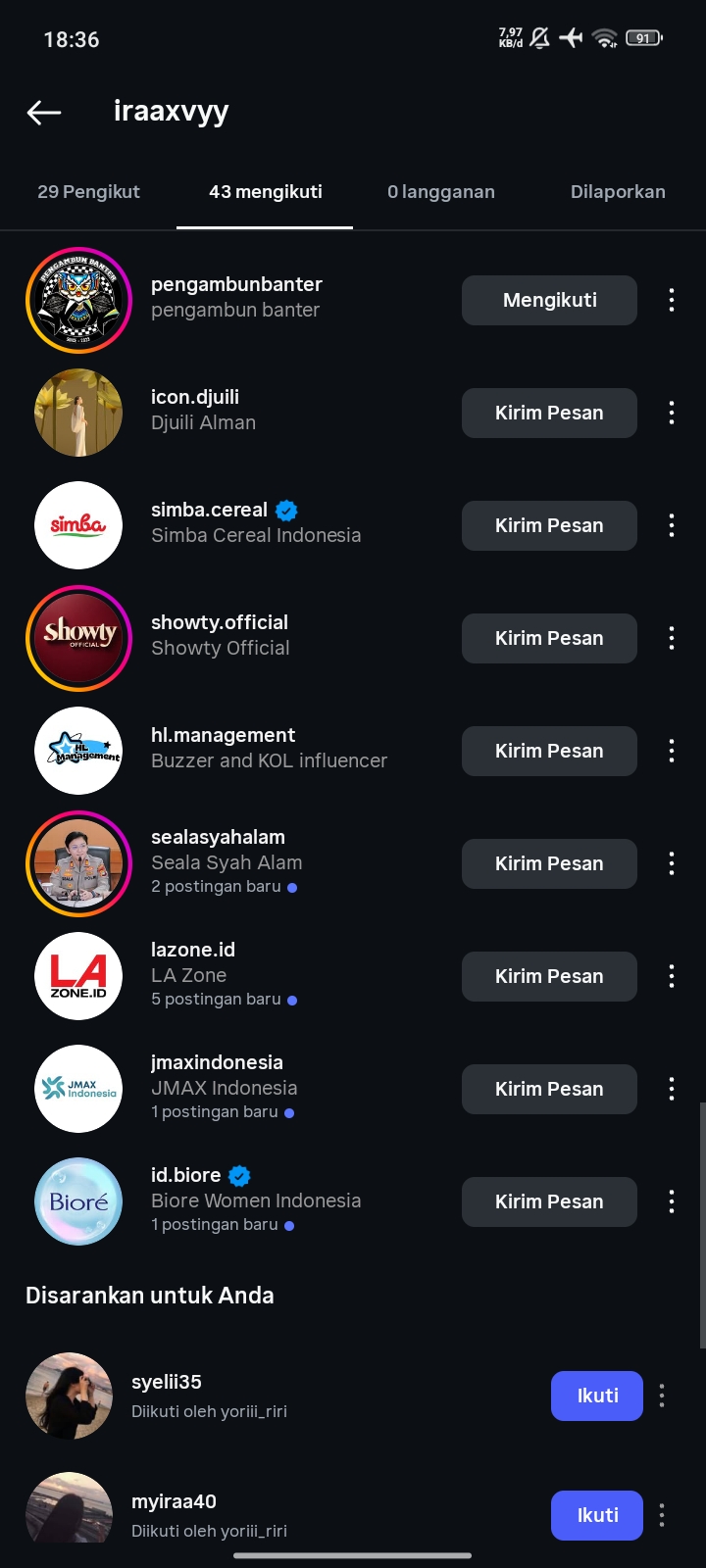Go back using the arrow icon
The width and height of the screenshot is (706, 1568).
point(44,113)
